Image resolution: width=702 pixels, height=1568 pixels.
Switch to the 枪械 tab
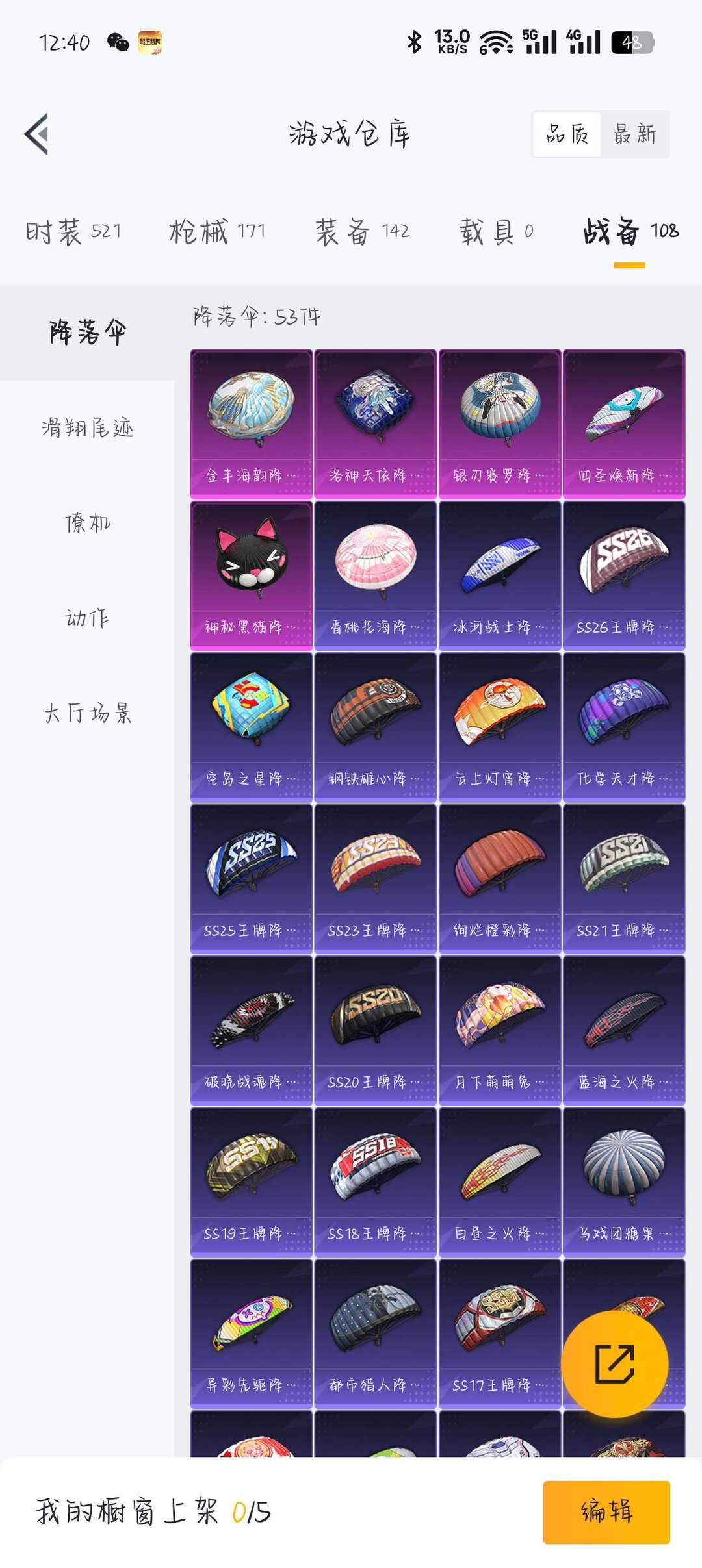(x=217, y=231)
